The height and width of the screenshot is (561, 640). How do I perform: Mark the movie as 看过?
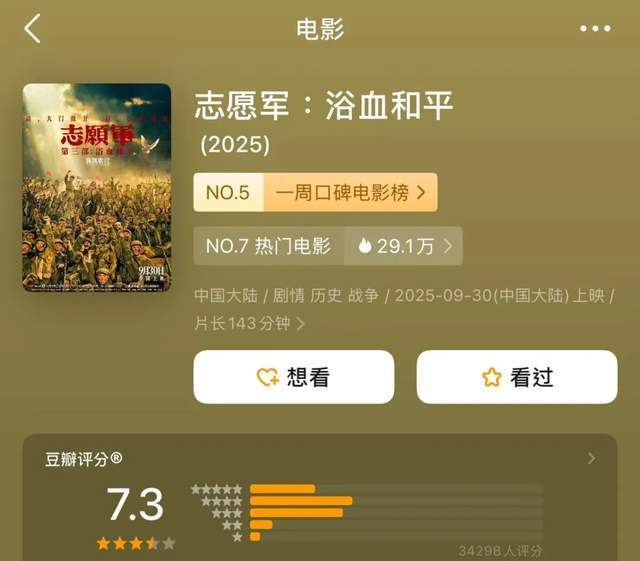coord(517,377)
